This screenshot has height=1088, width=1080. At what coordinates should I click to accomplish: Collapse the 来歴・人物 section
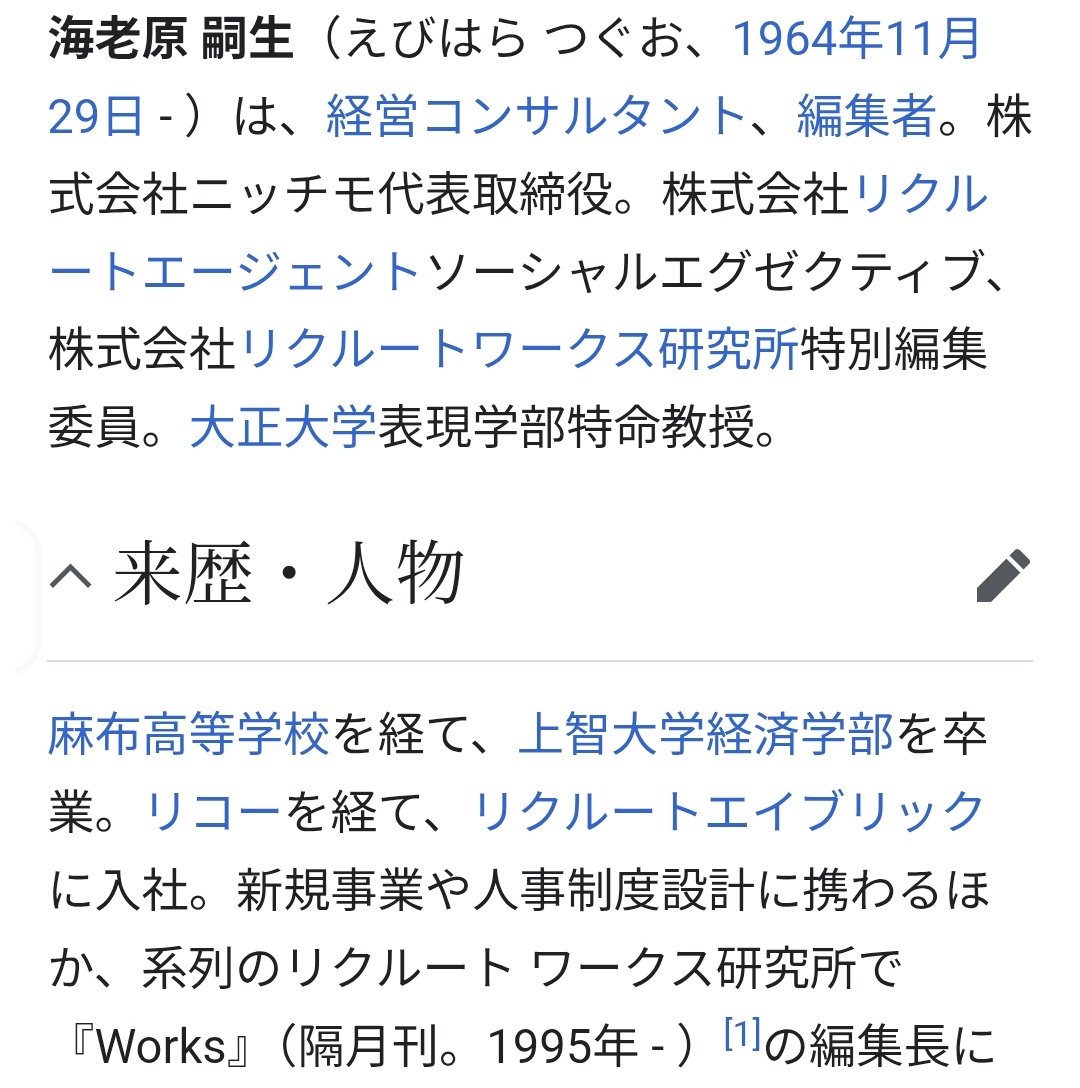pyautogui.click(x=70, y=578)
